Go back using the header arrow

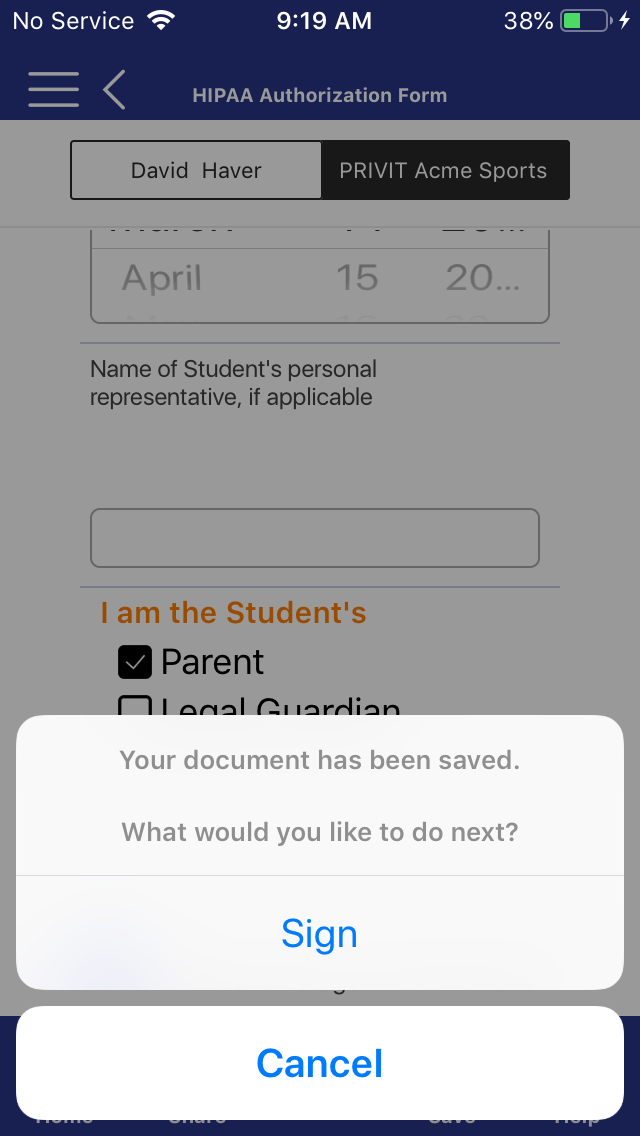pyautogui.click(x=115, y=90)
